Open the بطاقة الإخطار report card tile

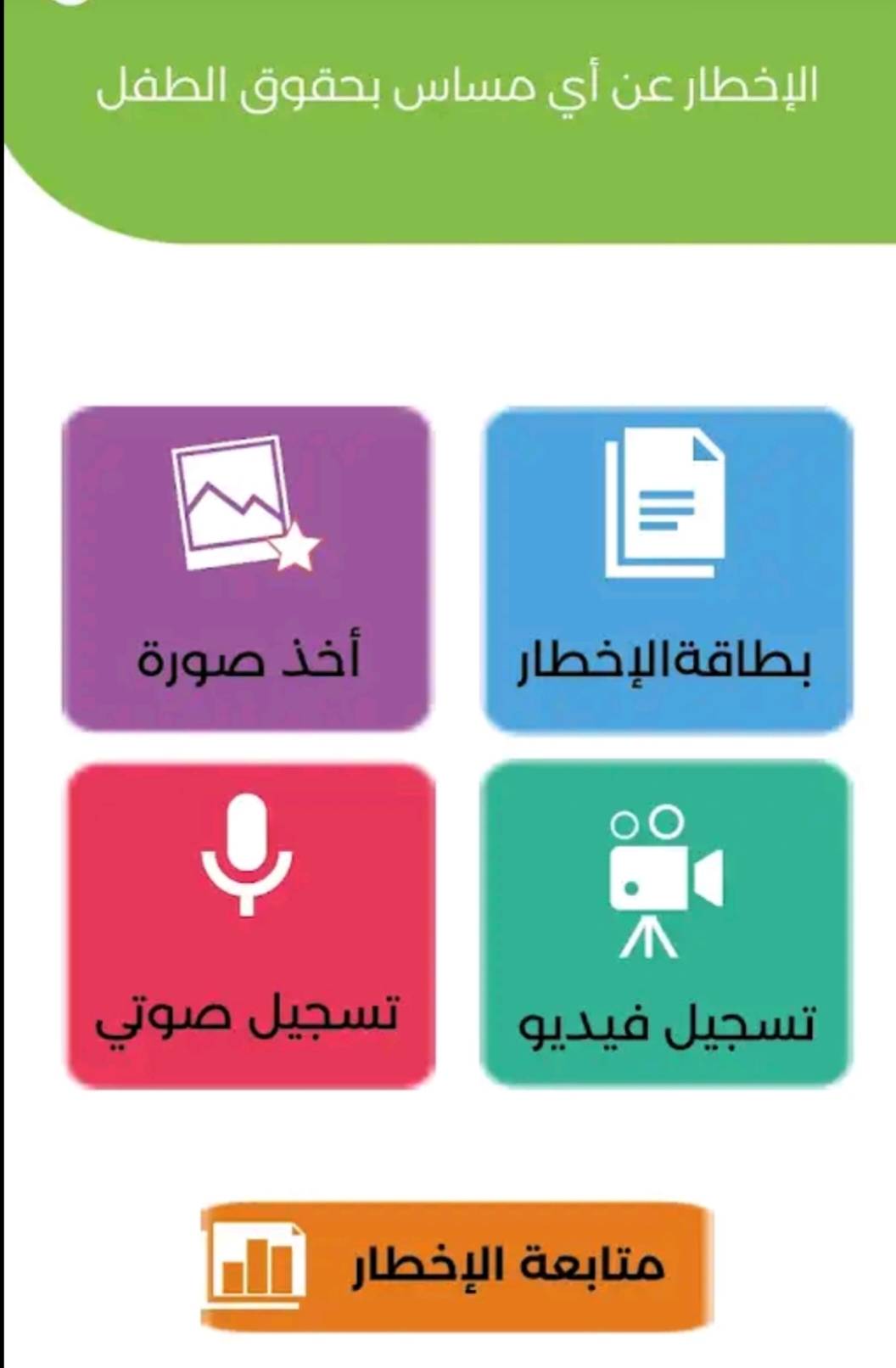667,569
